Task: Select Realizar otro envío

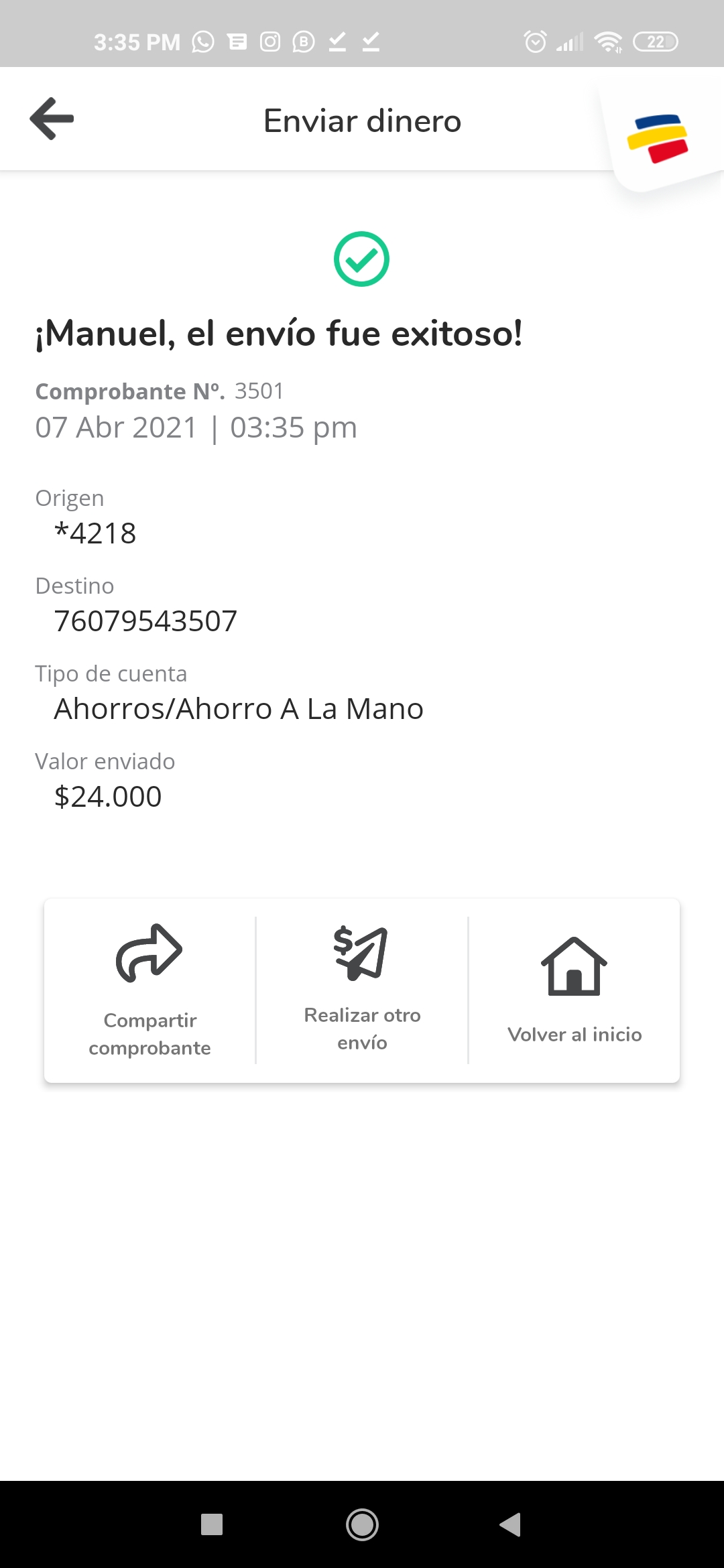Action: coord(362,990)
